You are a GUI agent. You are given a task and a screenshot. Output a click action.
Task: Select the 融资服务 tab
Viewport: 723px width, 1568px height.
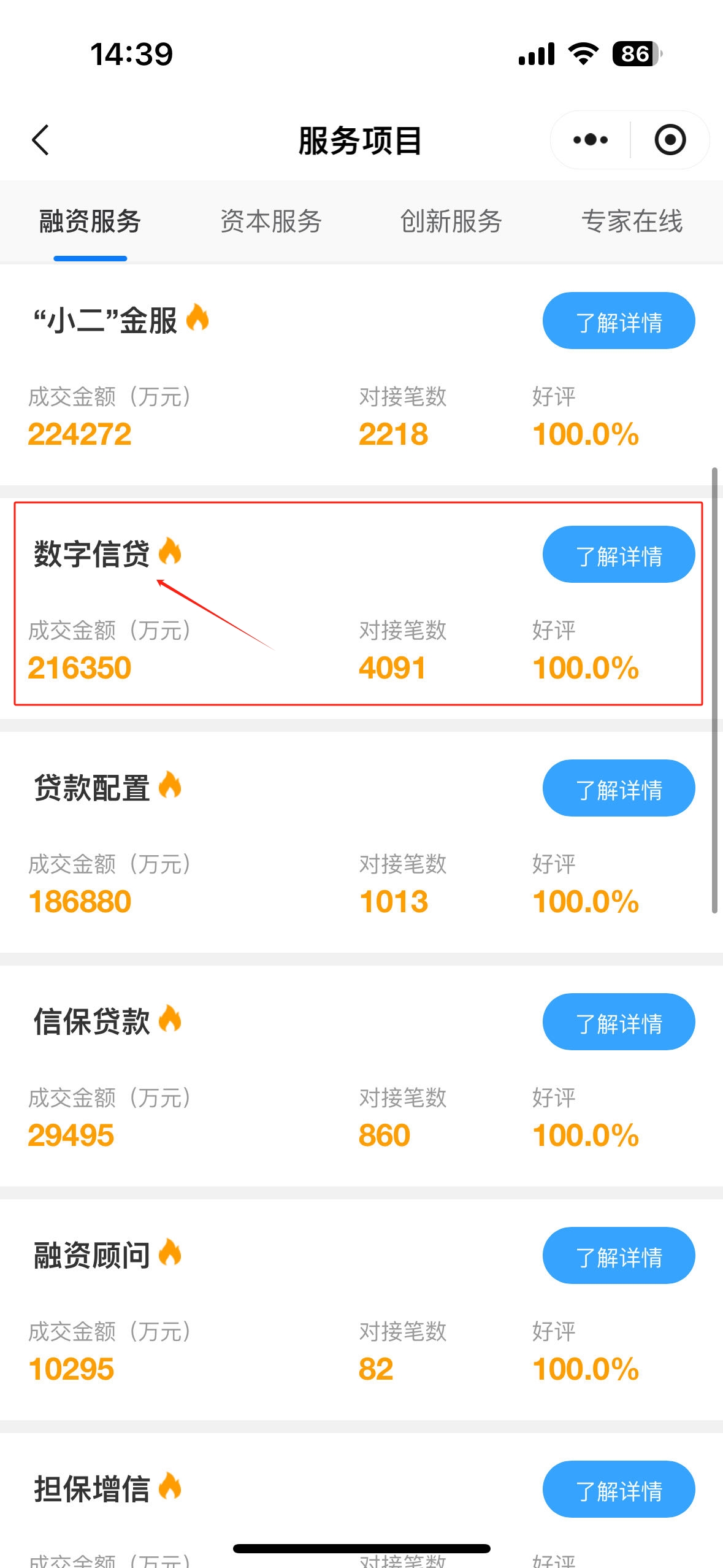(90, 221)
